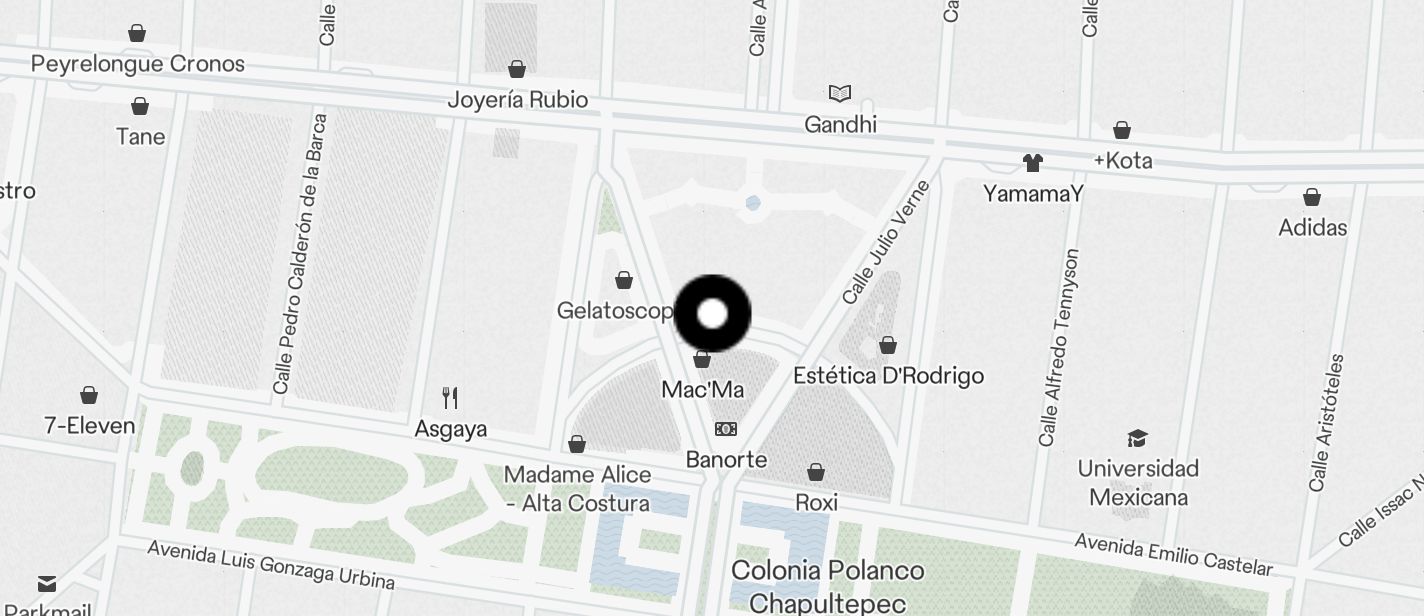Select the 7-Eleven shop marker

(89, 396)
